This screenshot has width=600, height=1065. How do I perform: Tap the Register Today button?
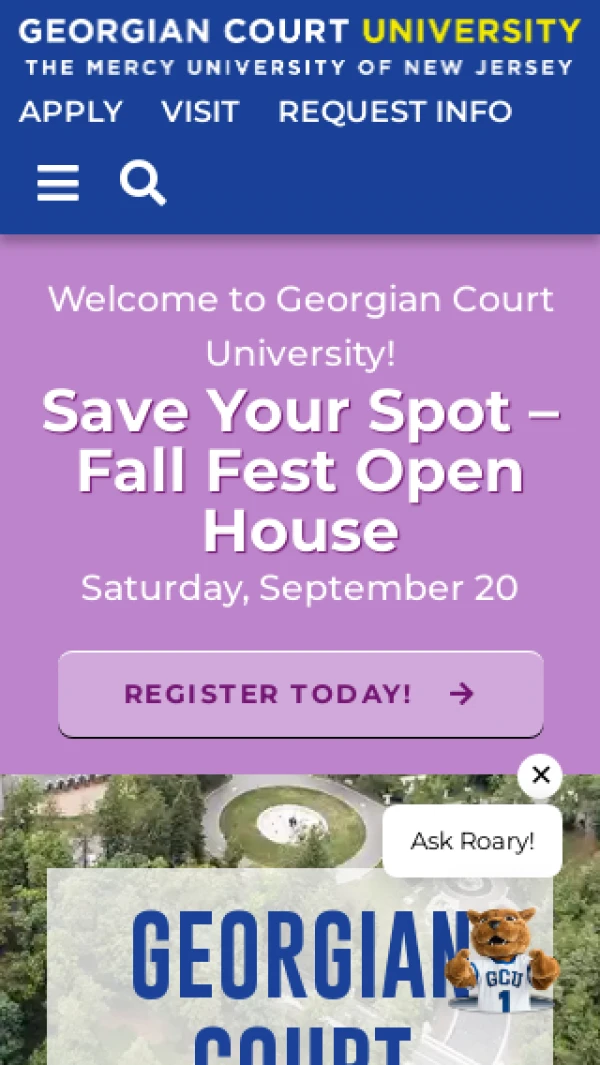(x=300, y=694)
